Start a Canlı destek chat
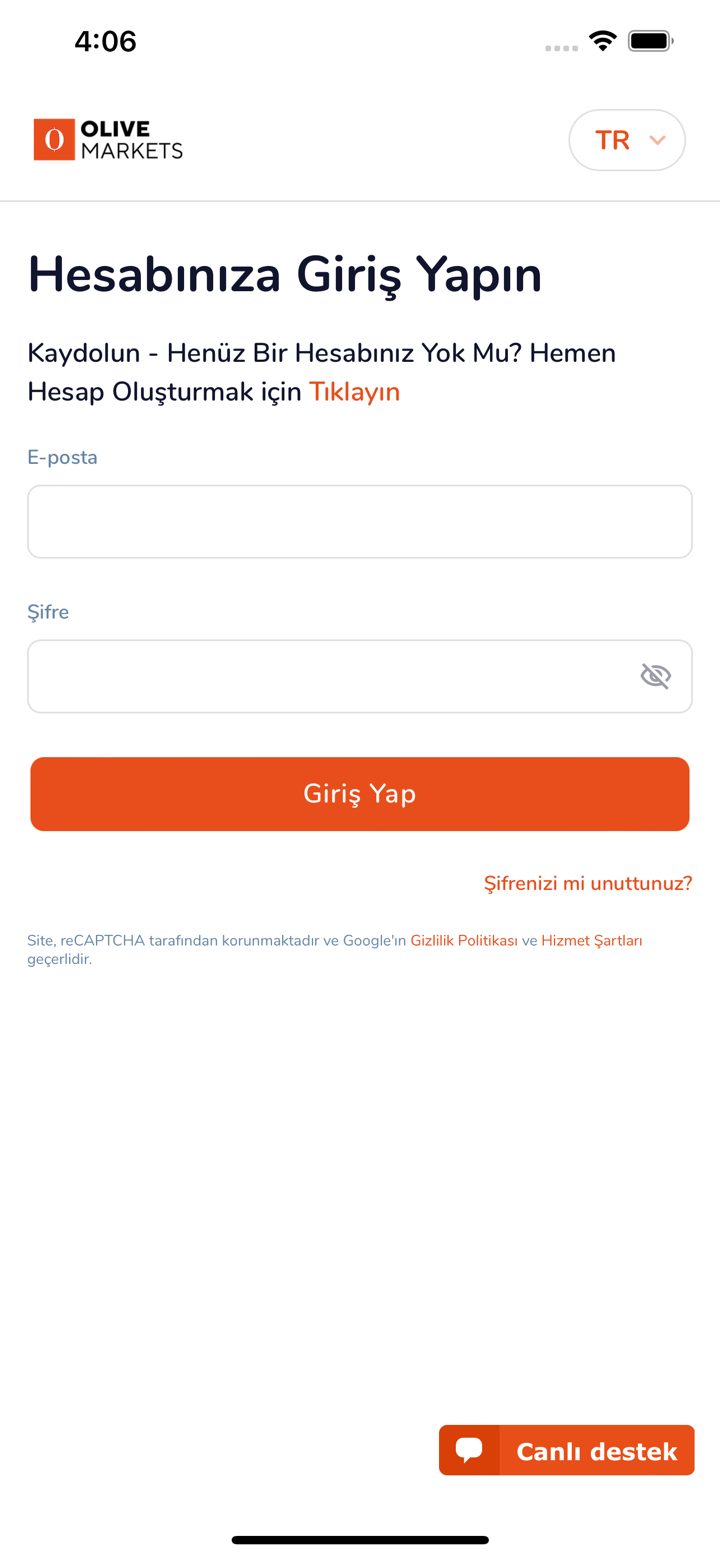 567,1450
